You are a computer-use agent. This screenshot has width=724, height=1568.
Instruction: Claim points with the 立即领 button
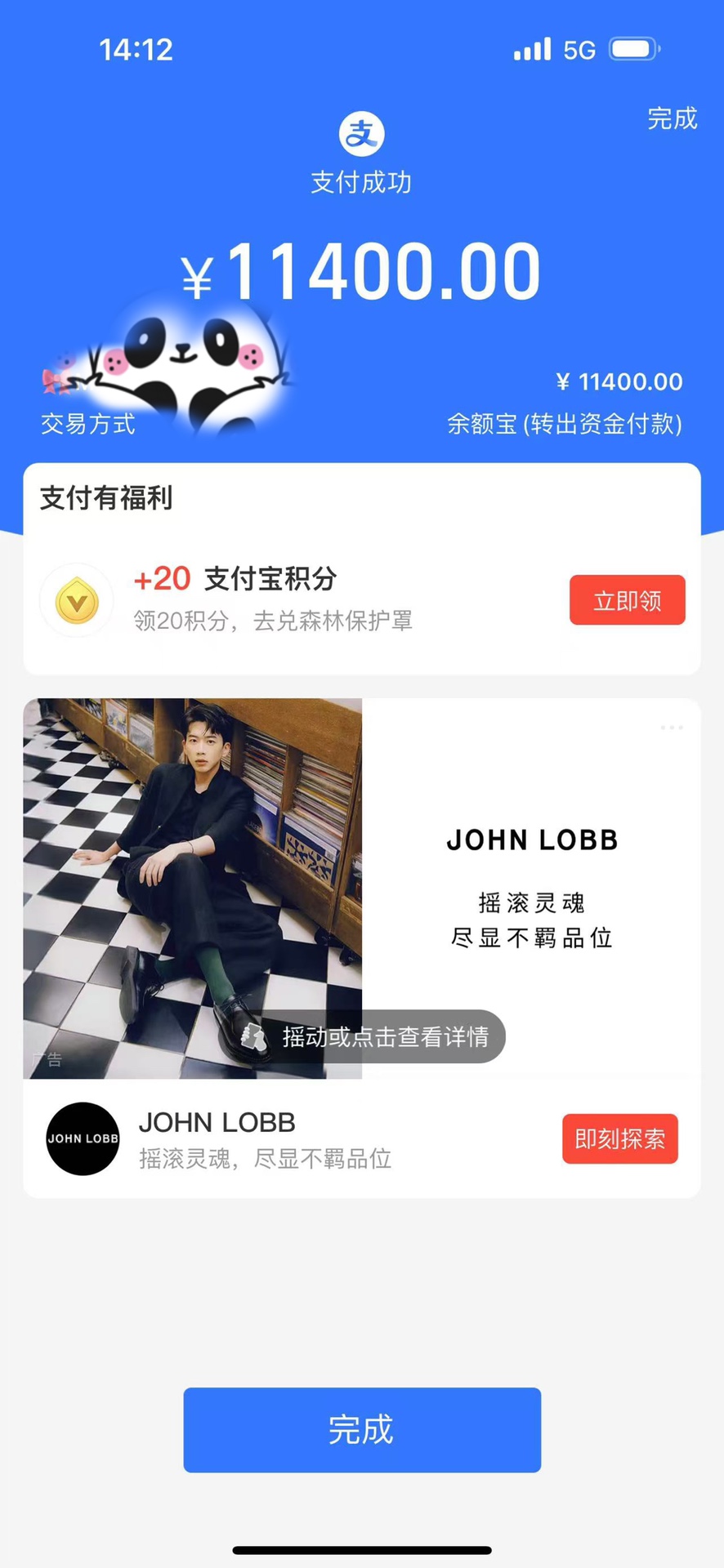[627, 600]
